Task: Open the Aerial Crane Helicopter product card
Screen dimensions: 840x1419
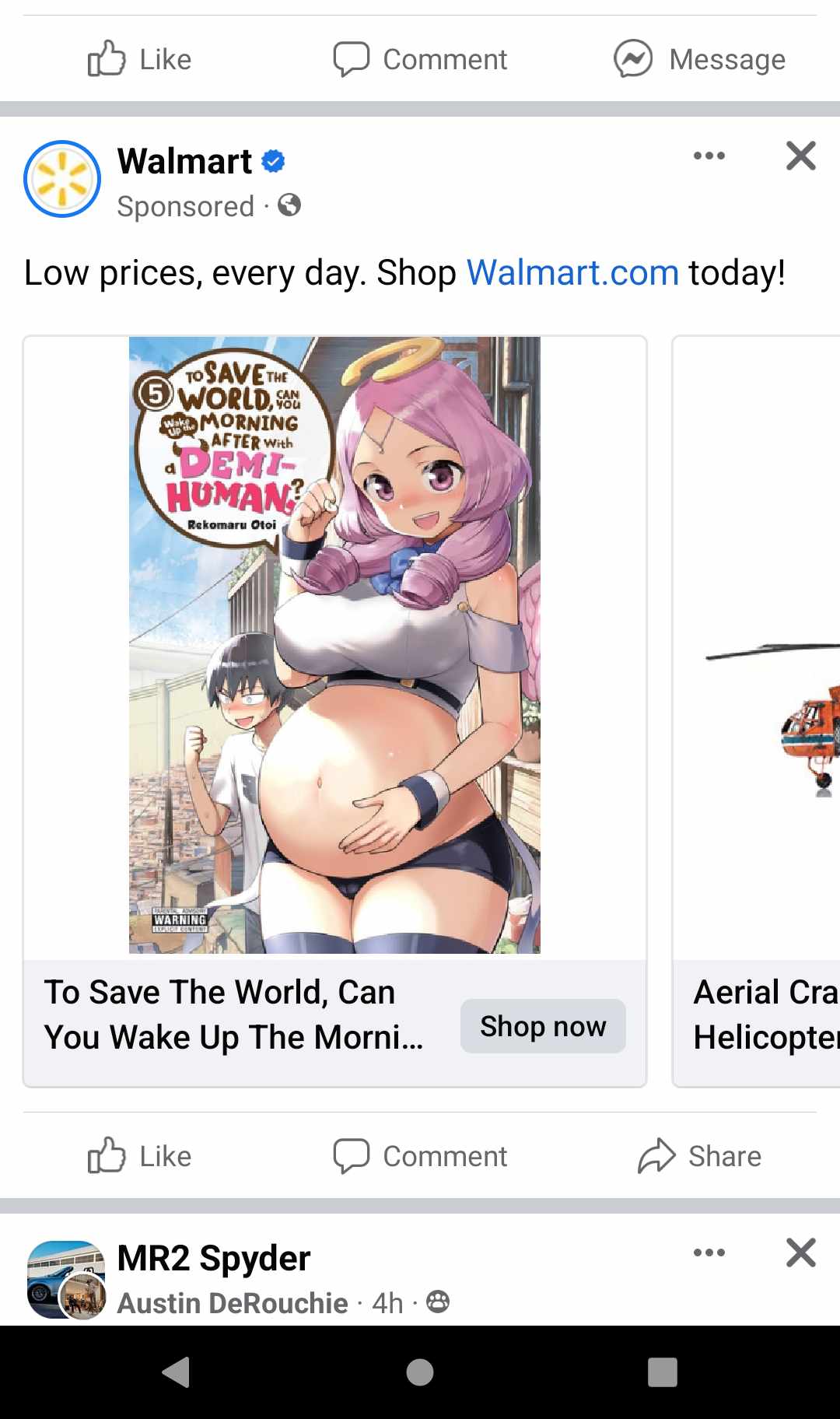Action: tap(756, 711)
